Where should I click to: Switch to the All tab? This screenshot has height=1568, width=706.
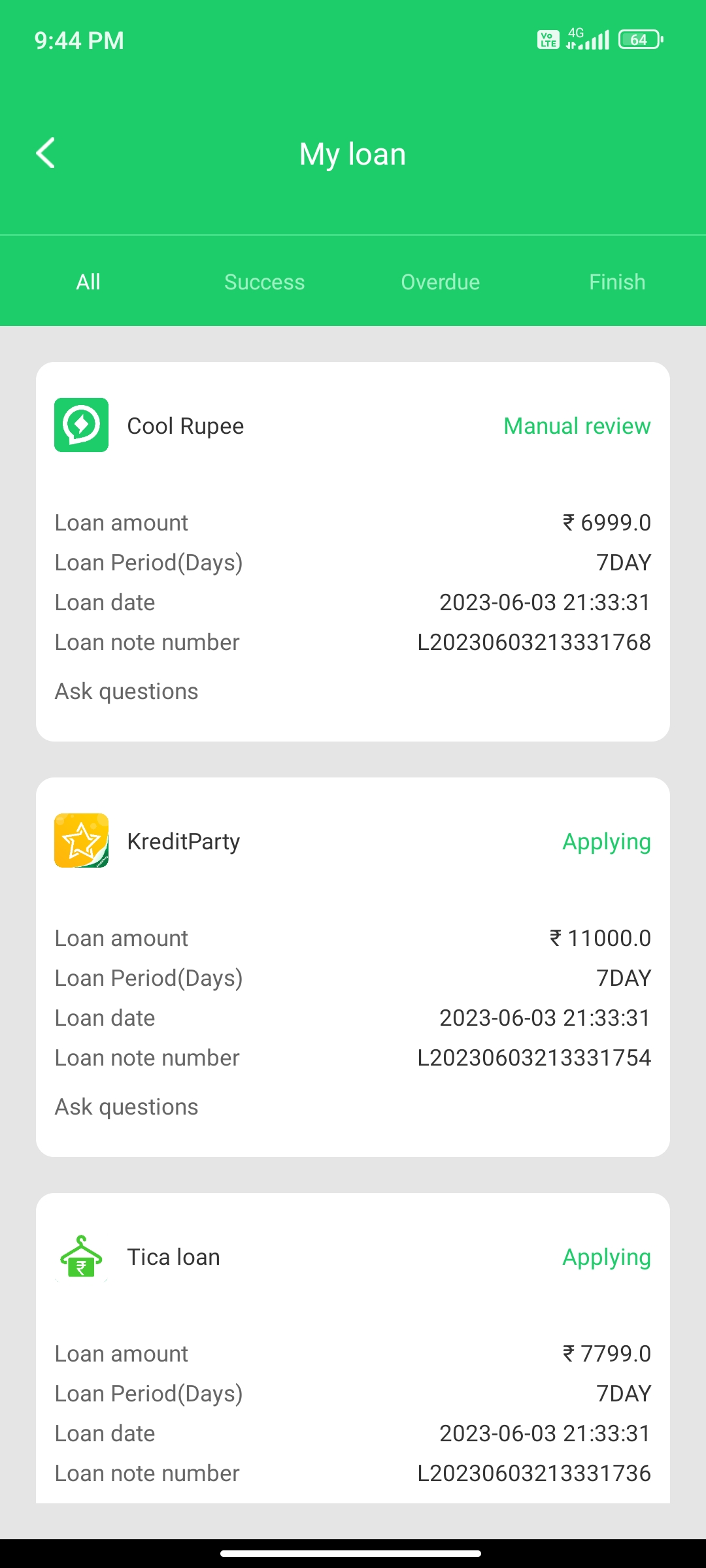(x=88, y=282)
